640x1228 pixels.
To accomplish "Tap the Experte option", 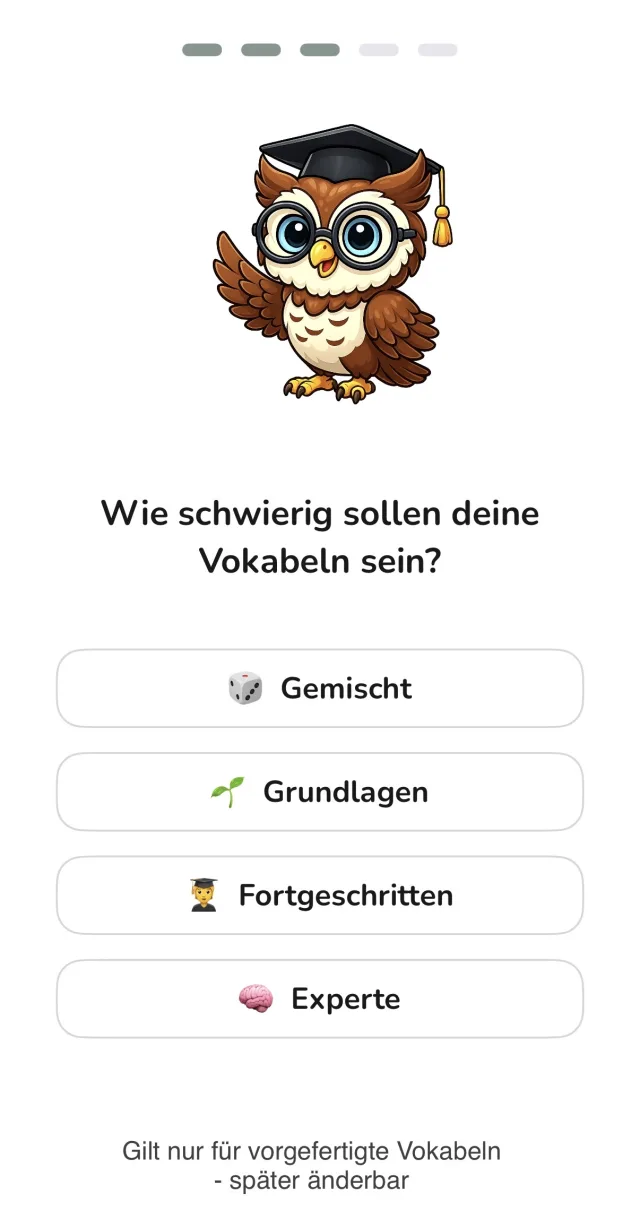I will [320, 999].
